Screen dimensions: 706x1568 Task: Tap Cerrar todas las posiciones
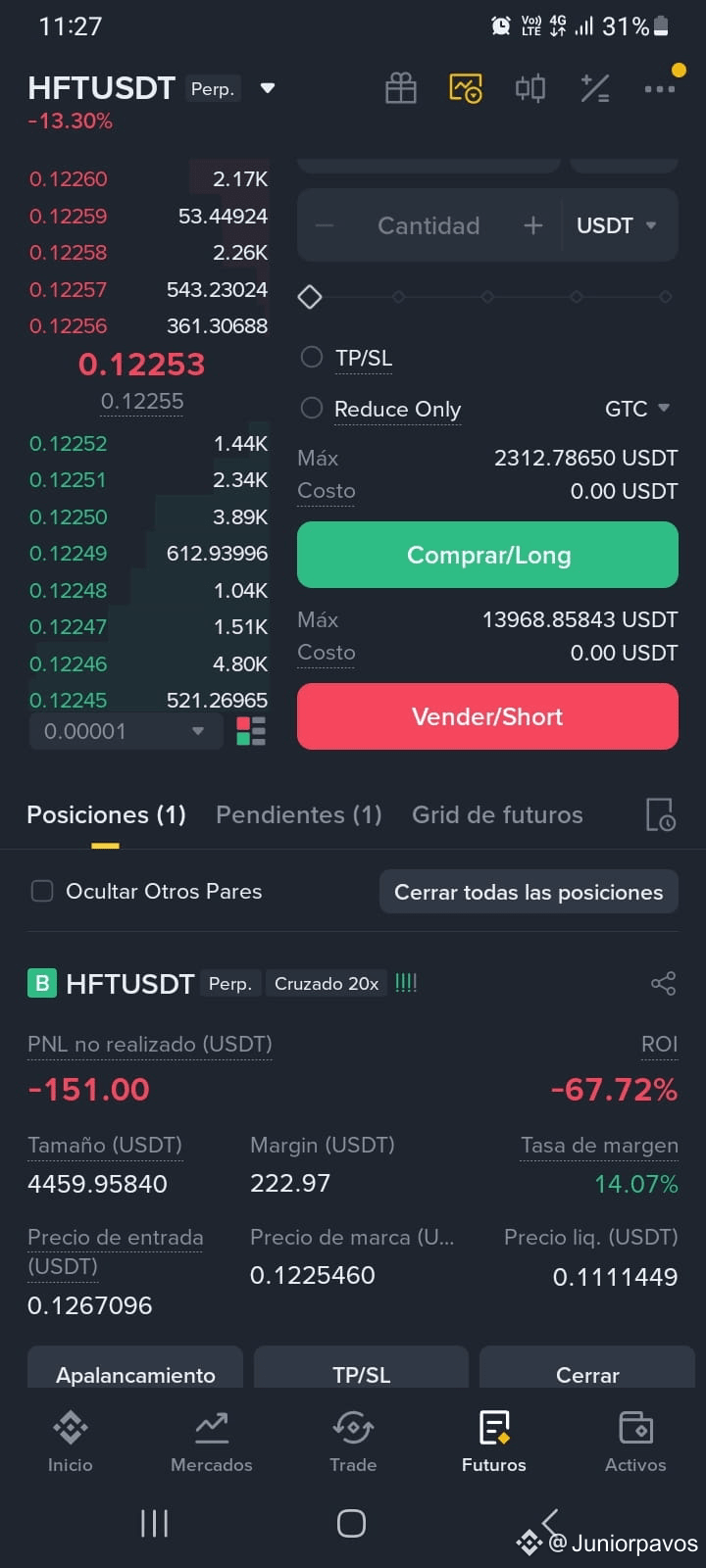tap(529, 891)
